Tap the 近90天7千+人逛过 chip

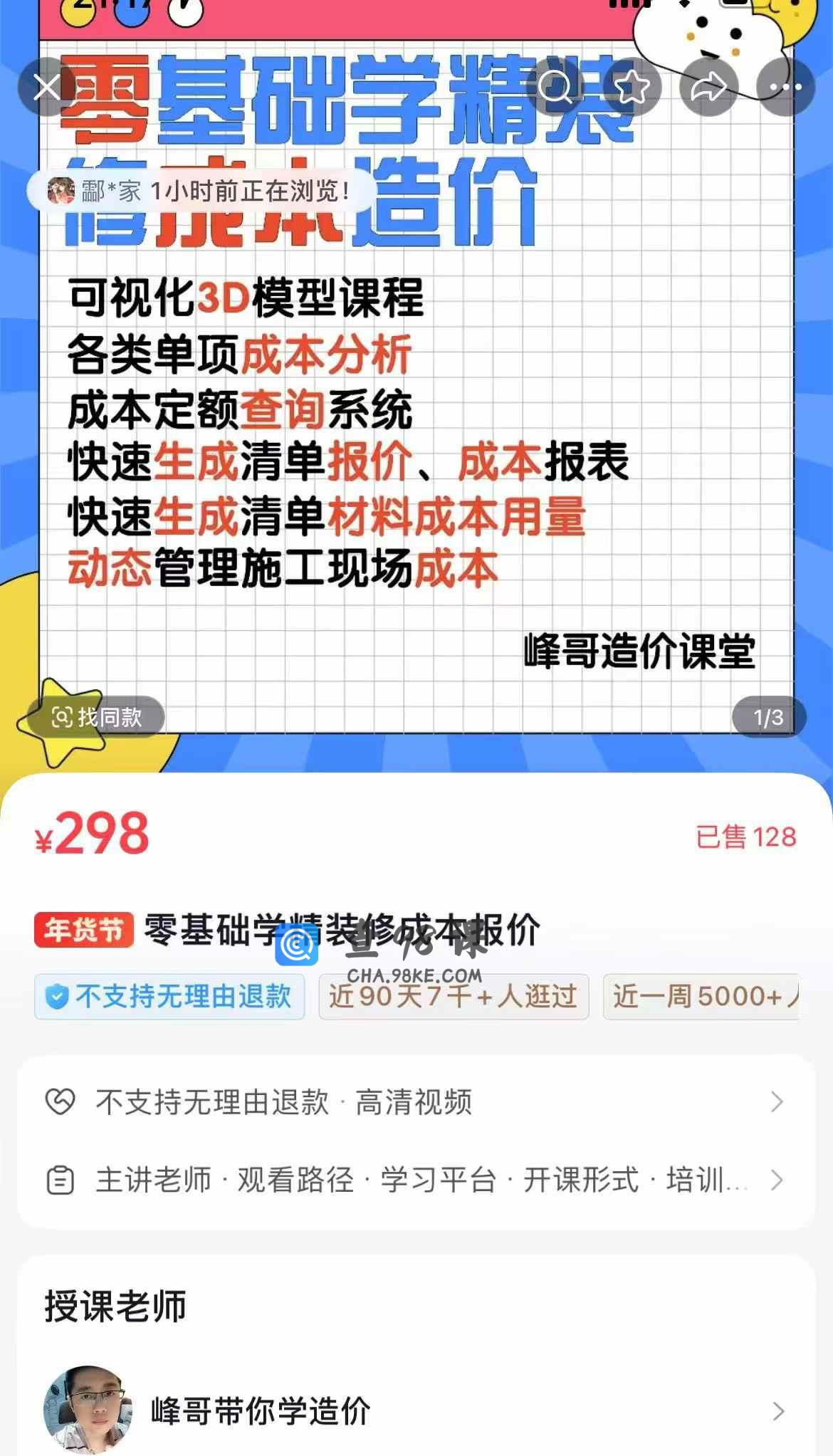coord(454,996)
